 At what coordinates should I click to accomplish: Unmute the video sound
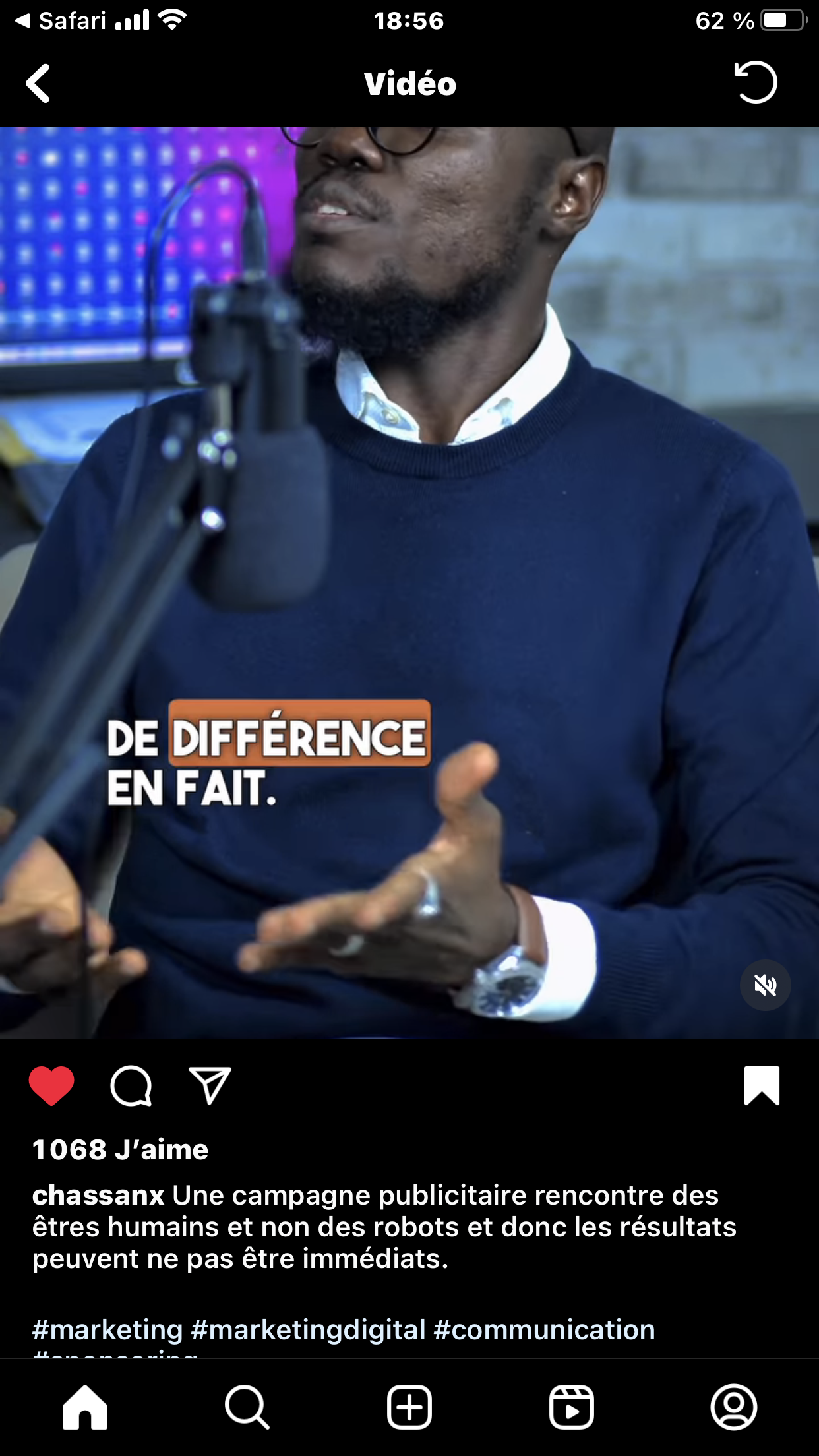tap(765, 985)
